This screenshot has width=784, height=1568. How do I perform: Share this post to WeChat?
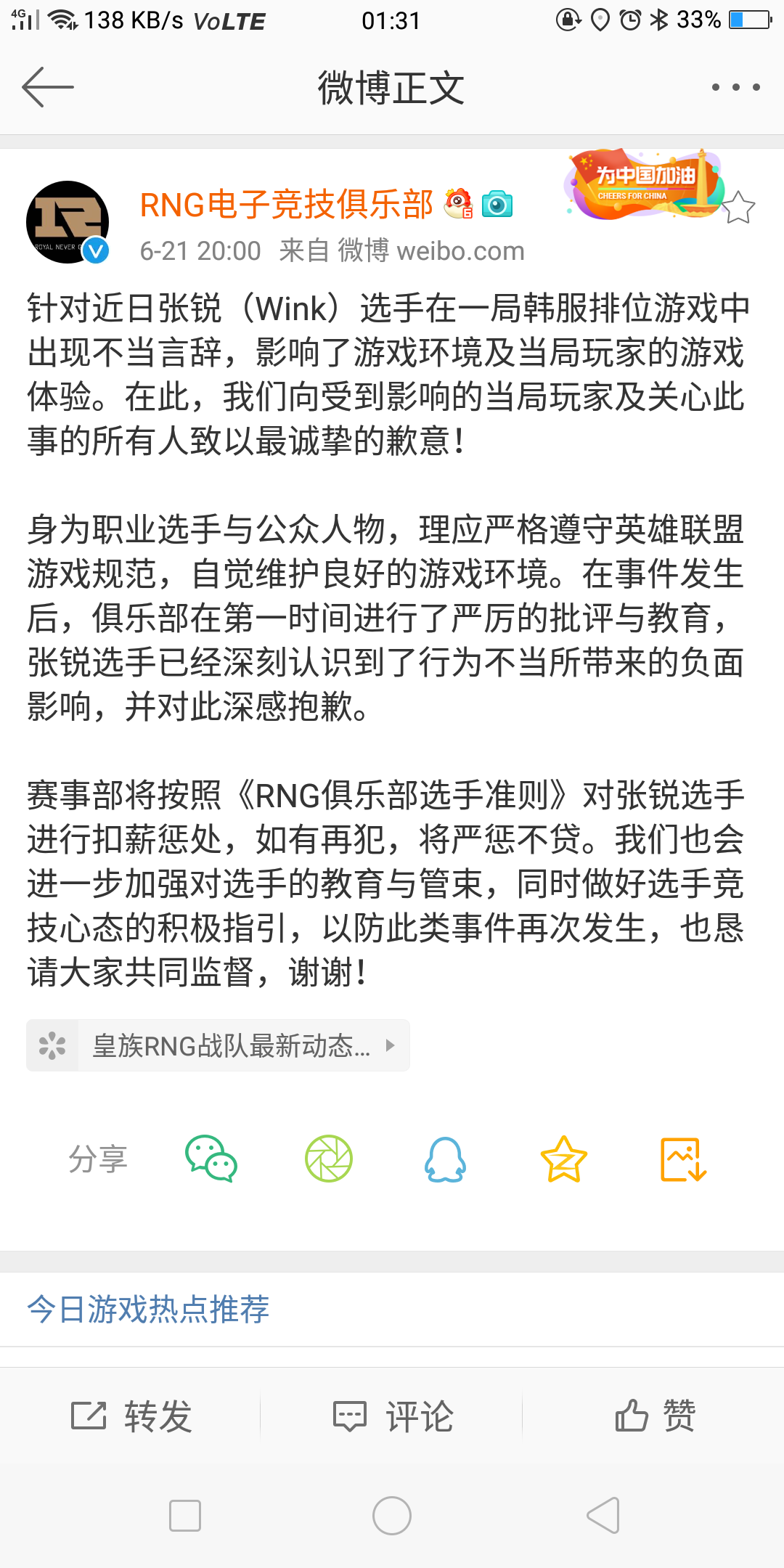211,1159
